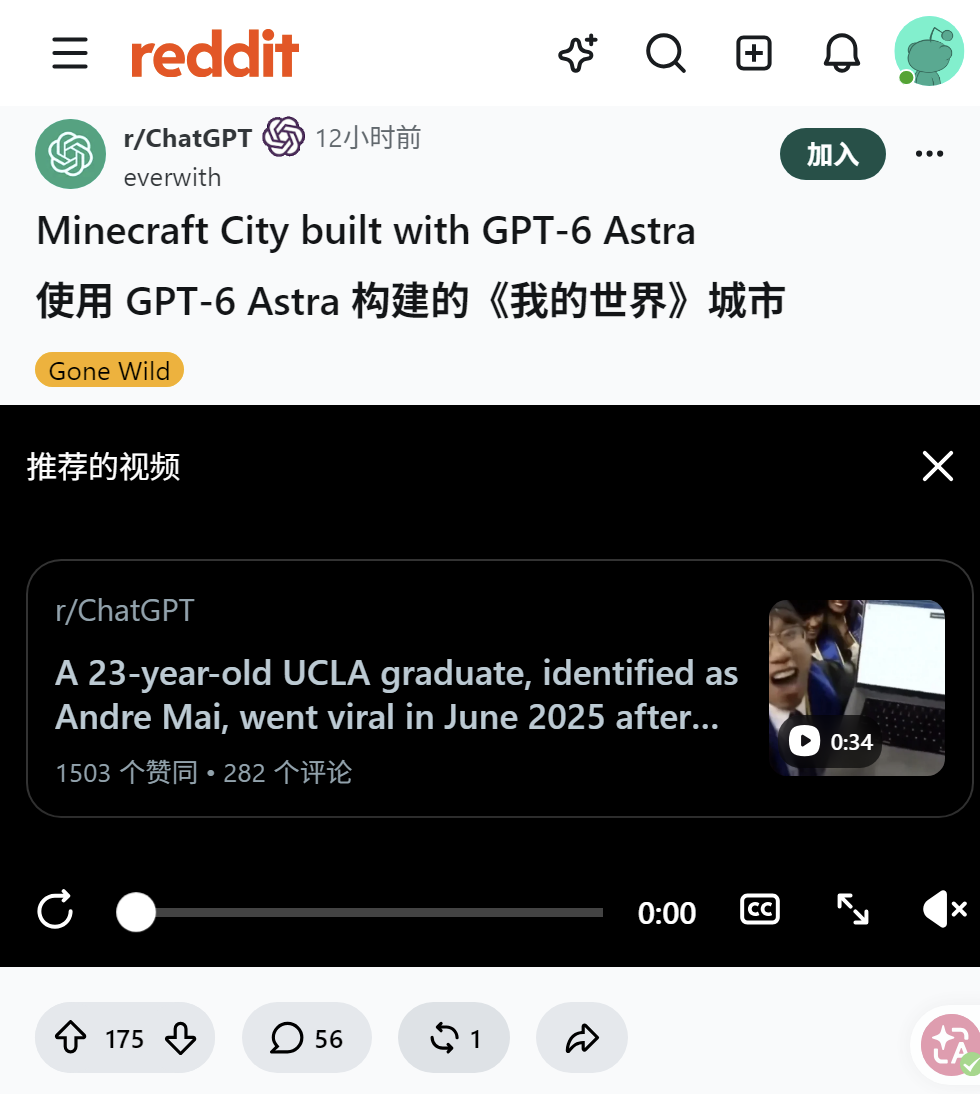Image resolution: width=980 pixels, height=1094 pixels.
Task: Close the recommended videos overlay
Action: [x=937, y=466]
